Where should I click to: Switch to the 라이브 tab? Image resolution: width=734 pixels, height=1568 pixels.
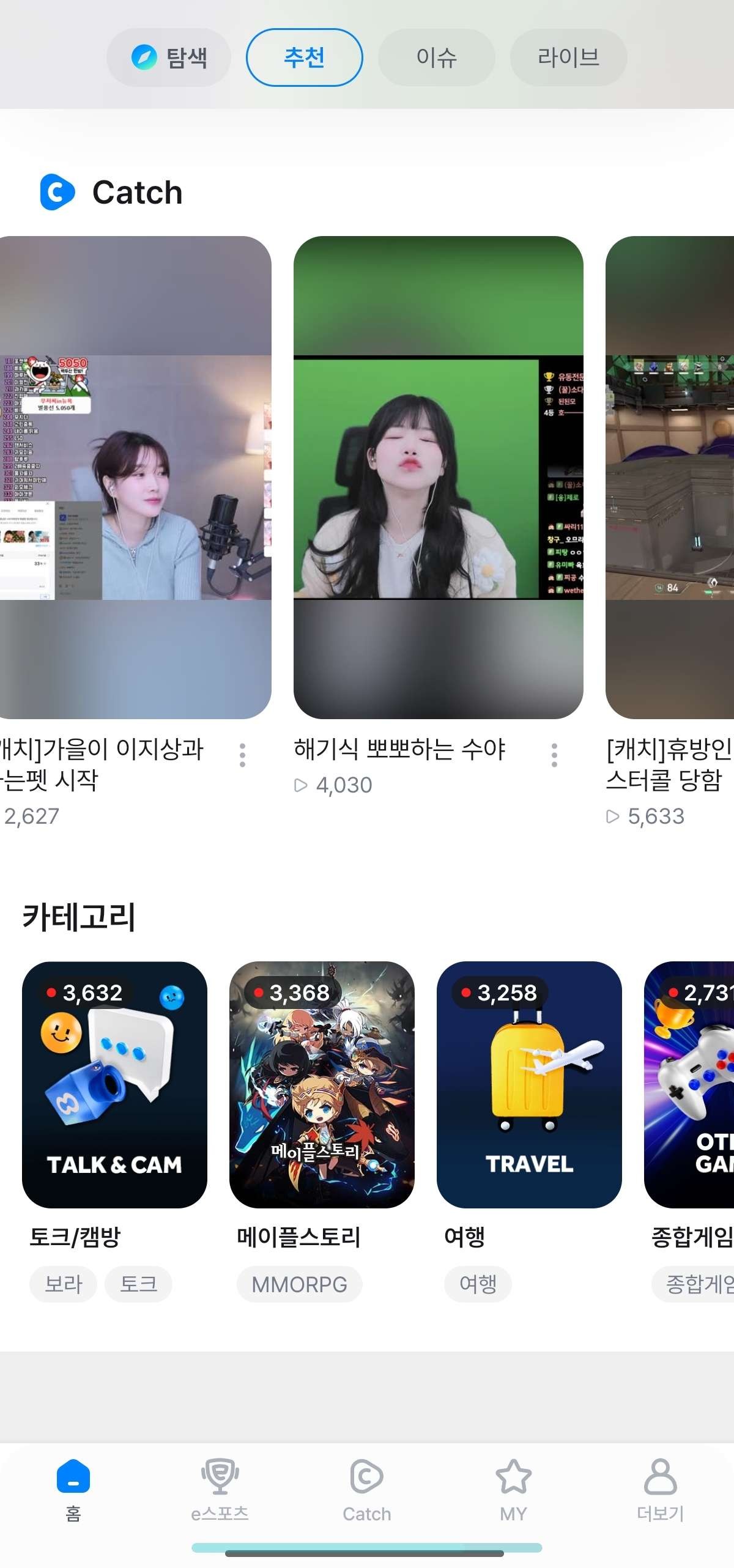(568, 57)
